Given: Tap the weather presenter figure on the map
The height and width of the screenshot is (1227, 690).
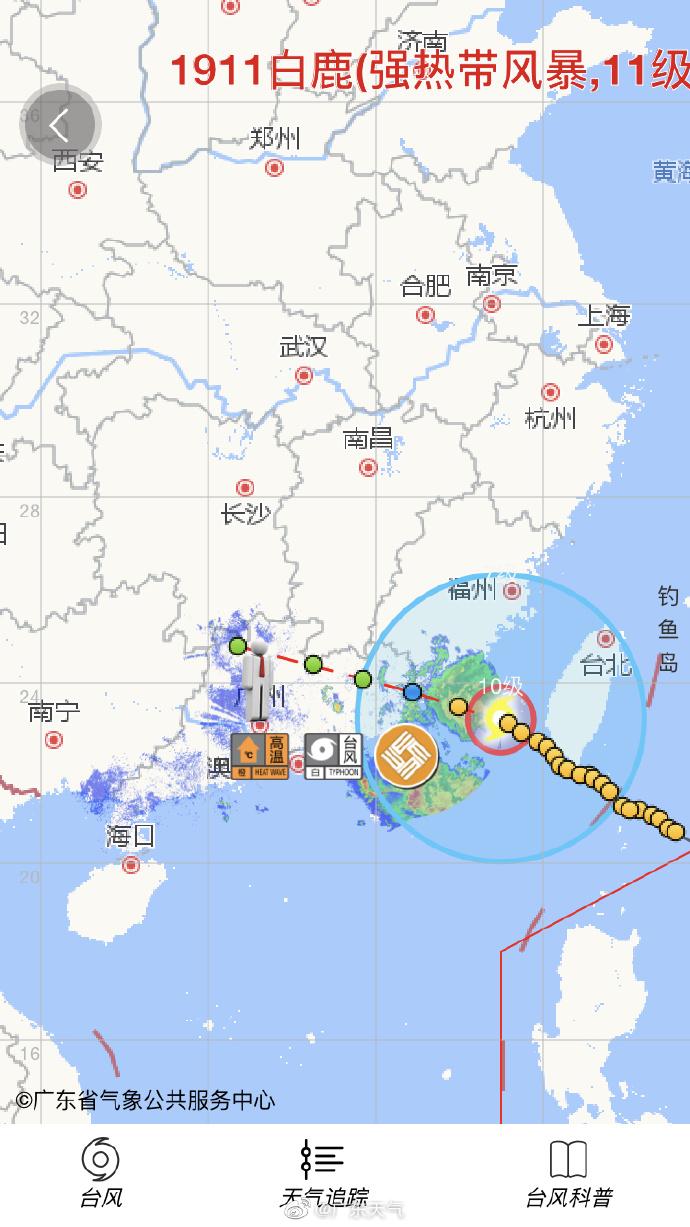Looking at the screenshot, I should [x=259, y=680].
